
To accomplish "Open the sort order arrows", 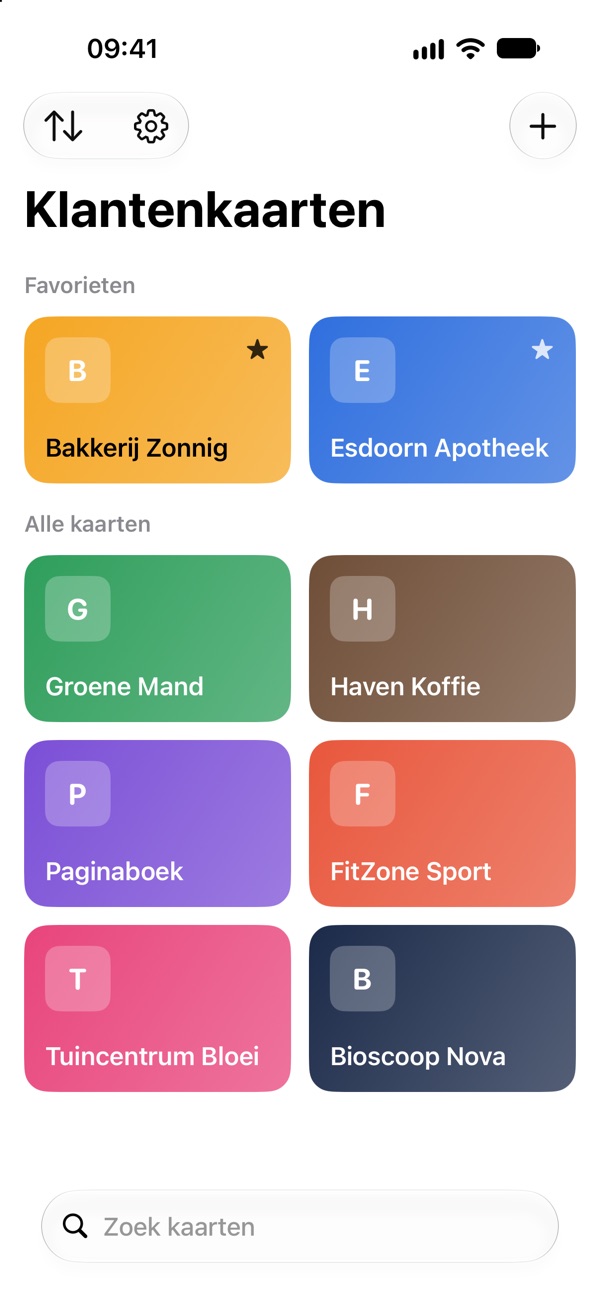I will [63, 126].
